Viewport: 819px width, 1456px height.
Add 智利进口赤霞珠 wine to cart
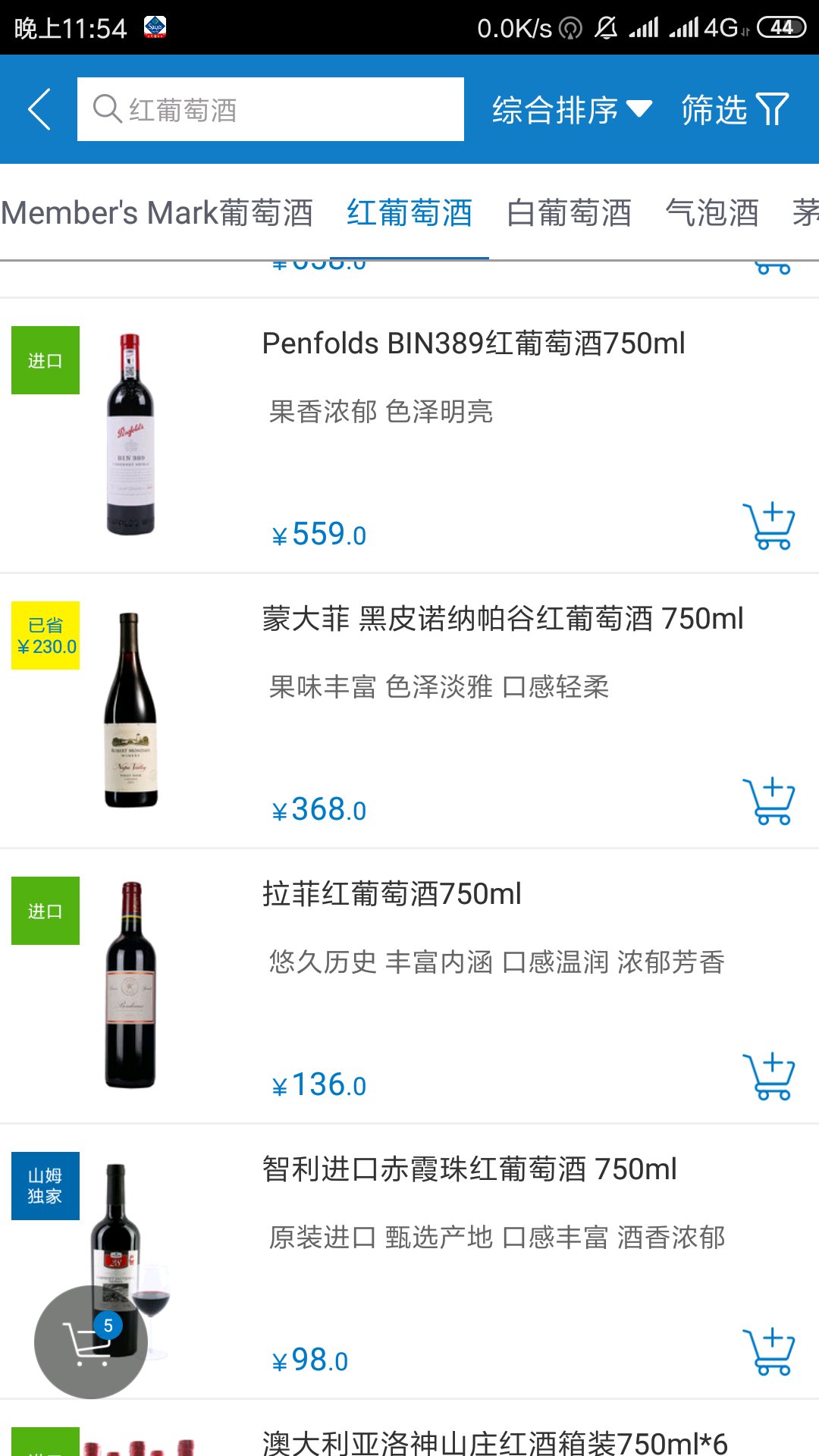click(x=769, y=1351)
